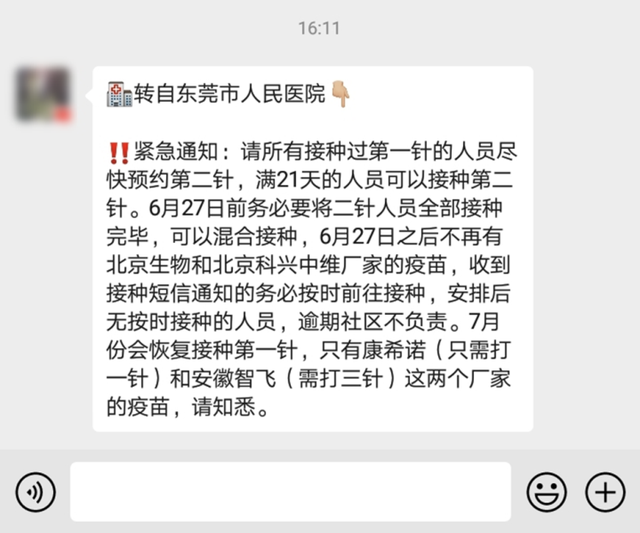Open the sender's blurred avatar profile
Image resolution: width=640 pixels, height=533 pixels.
click(43, 95)
